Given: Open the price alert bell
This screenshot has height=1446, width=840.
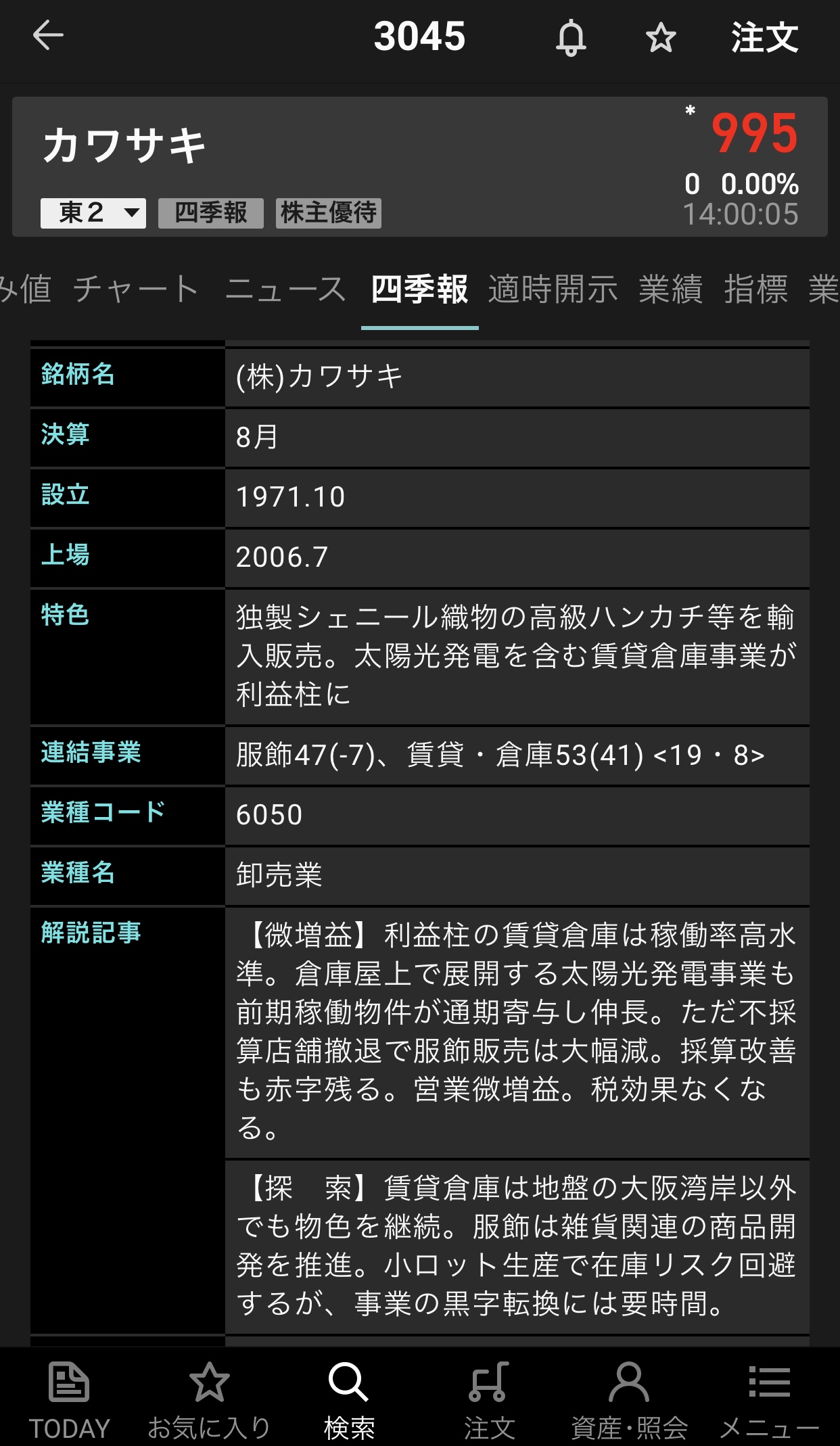Looking at the screenshot, I should (571, 37).
